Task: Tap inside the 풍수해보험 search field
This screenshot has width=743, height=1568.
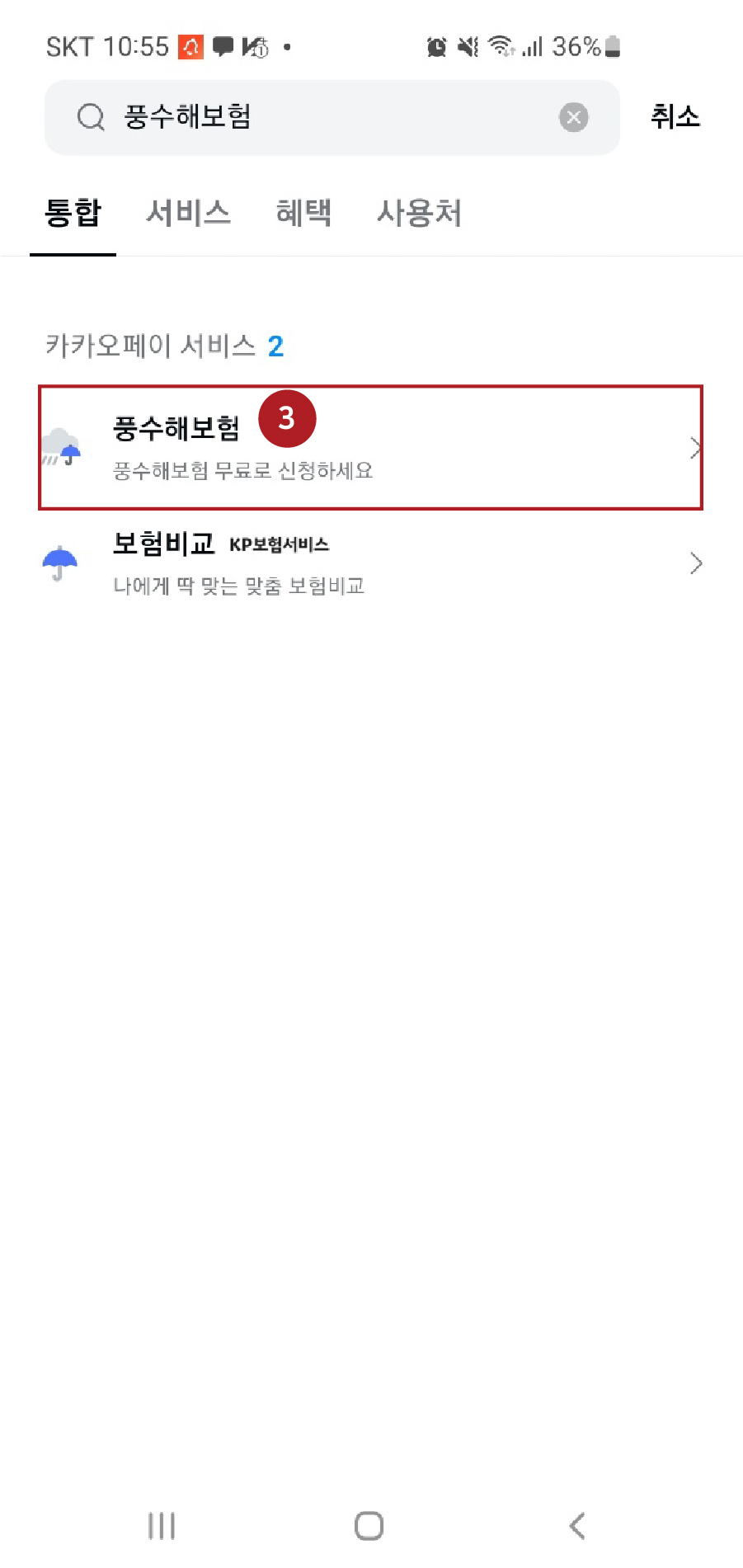Action: tap(247, 117)
